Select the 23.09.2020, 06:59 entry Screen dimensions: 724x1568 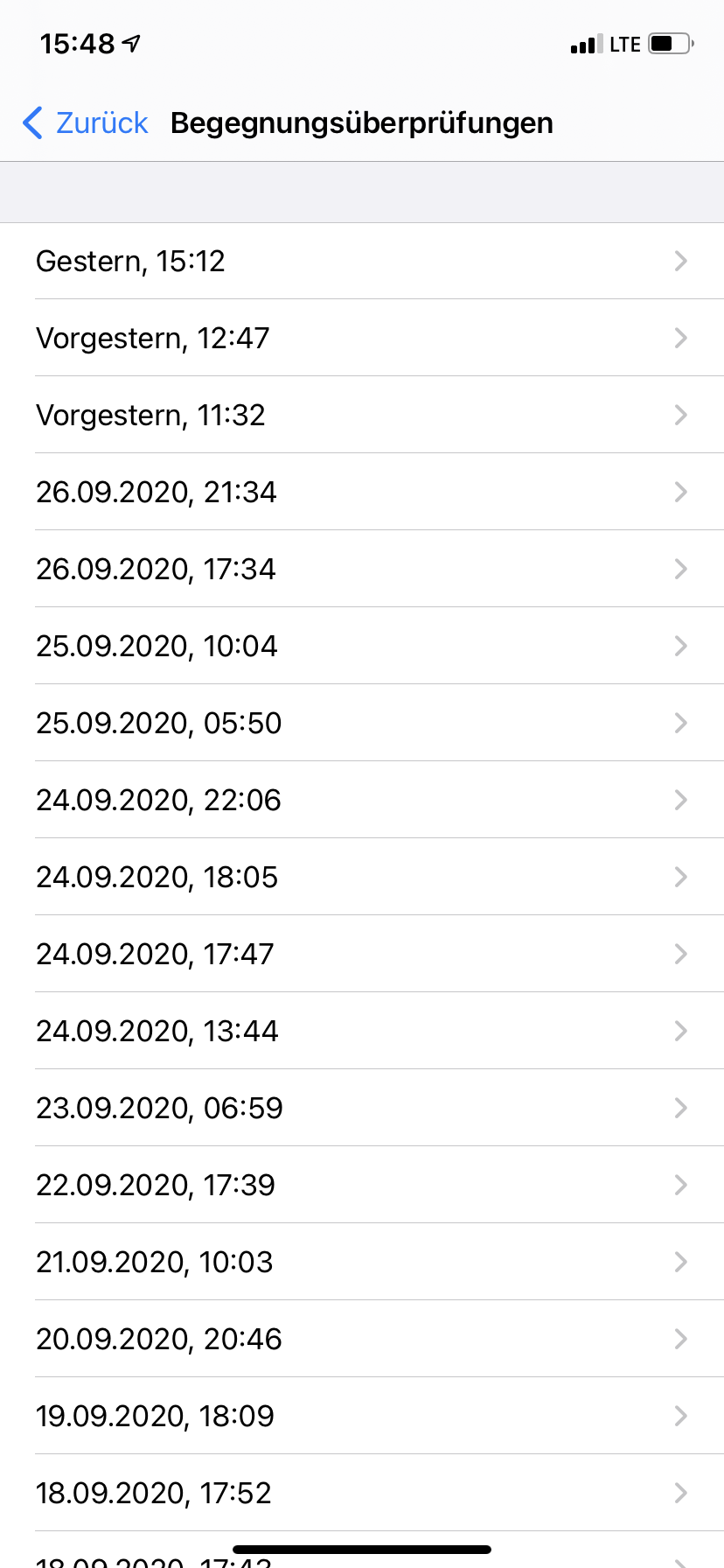coord(362,1109)
